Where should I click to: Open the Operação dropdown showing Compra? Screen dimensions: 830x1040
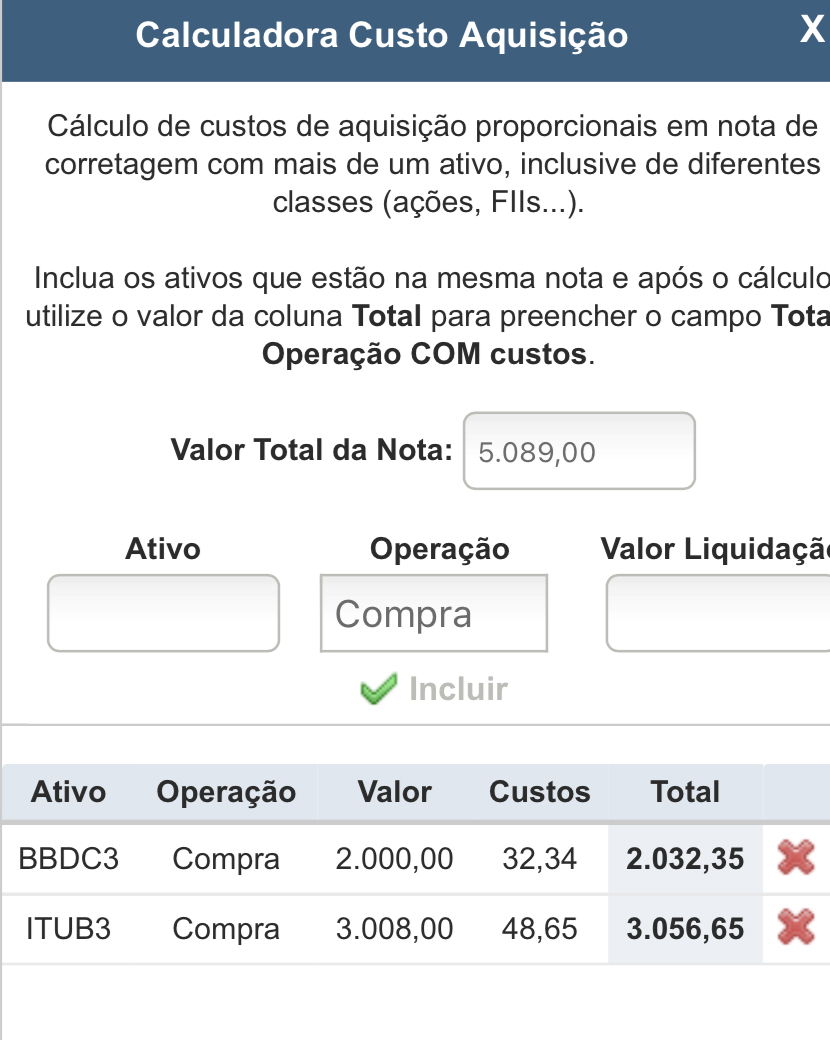(x=434, y=613)
